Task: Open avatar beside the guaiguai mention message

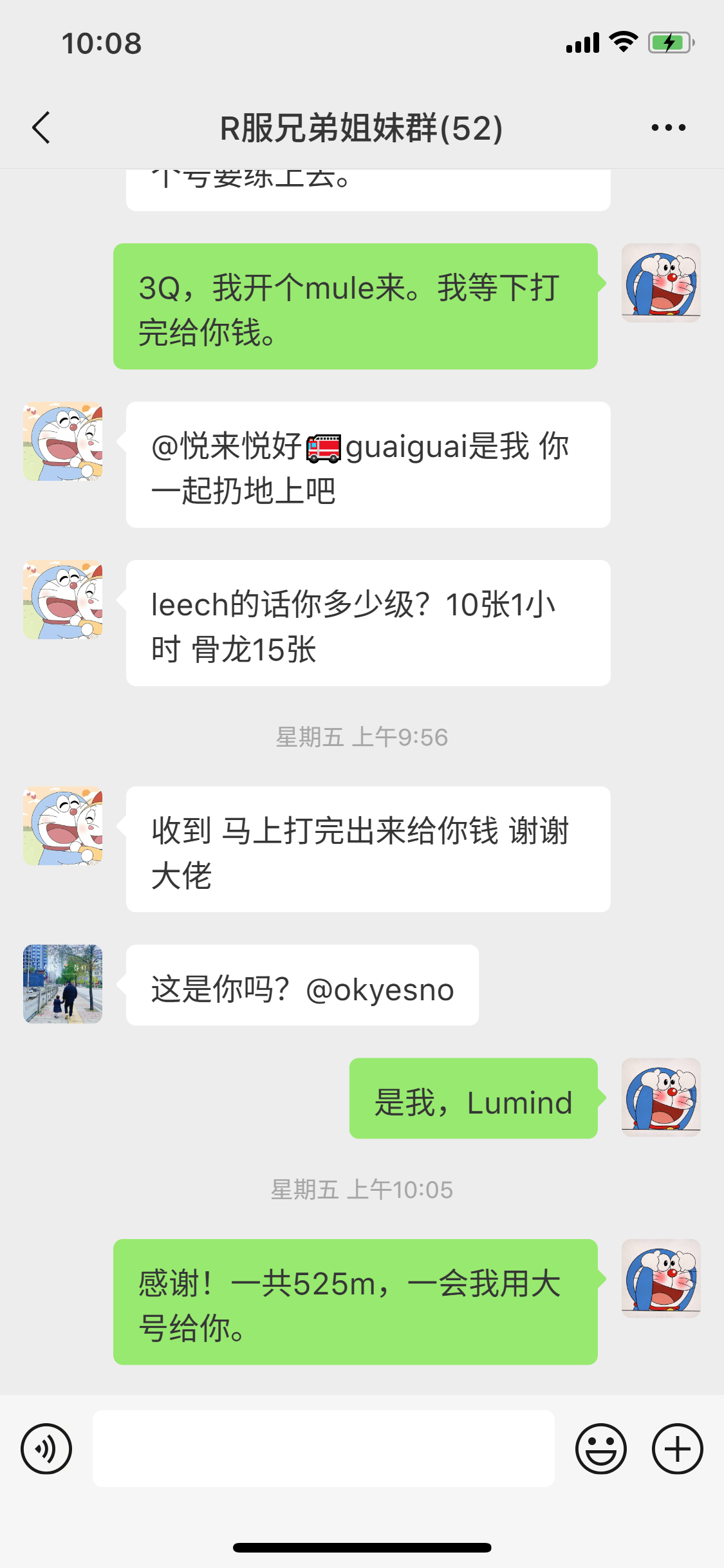Action: [x=63, y=441]
